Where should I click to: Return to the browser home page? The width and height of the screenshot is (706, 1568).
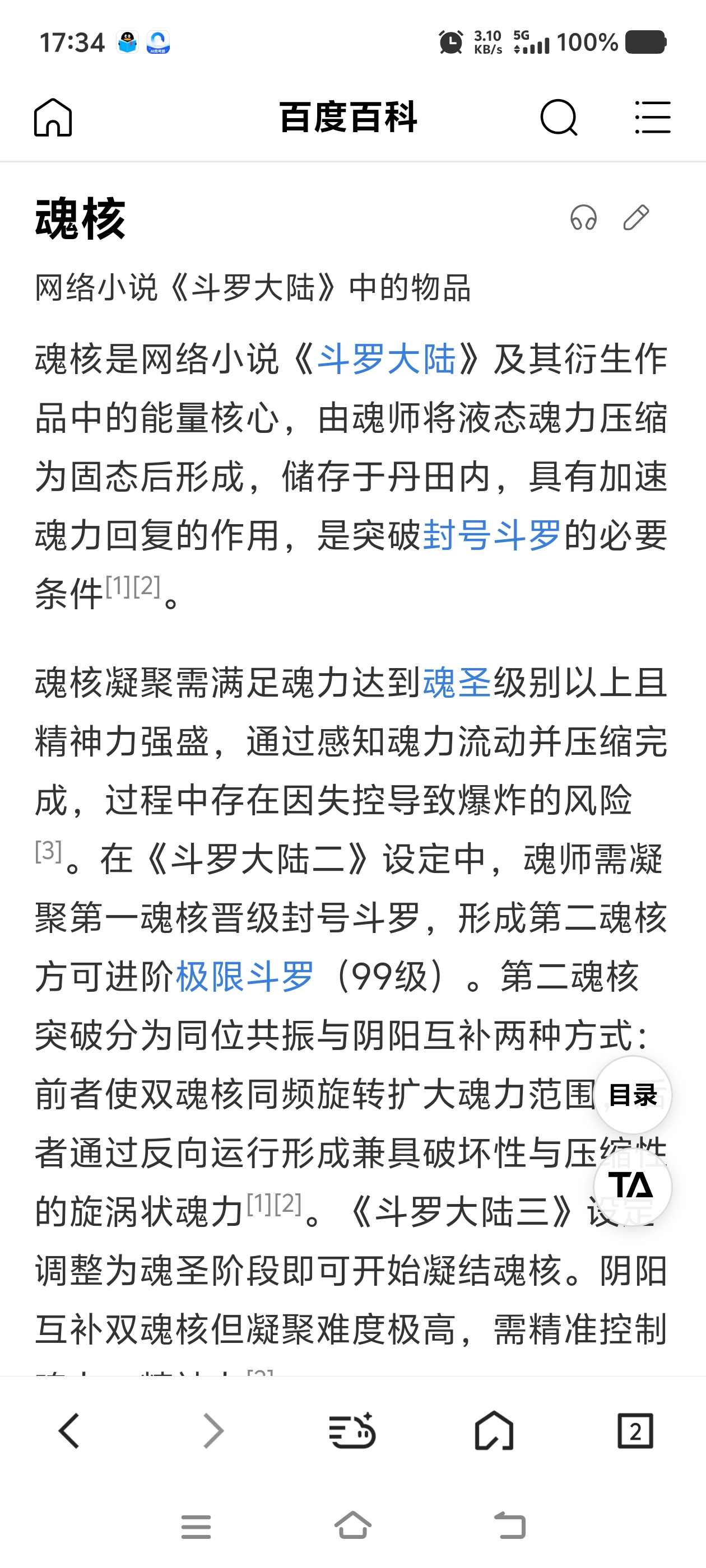(494, 1430)
